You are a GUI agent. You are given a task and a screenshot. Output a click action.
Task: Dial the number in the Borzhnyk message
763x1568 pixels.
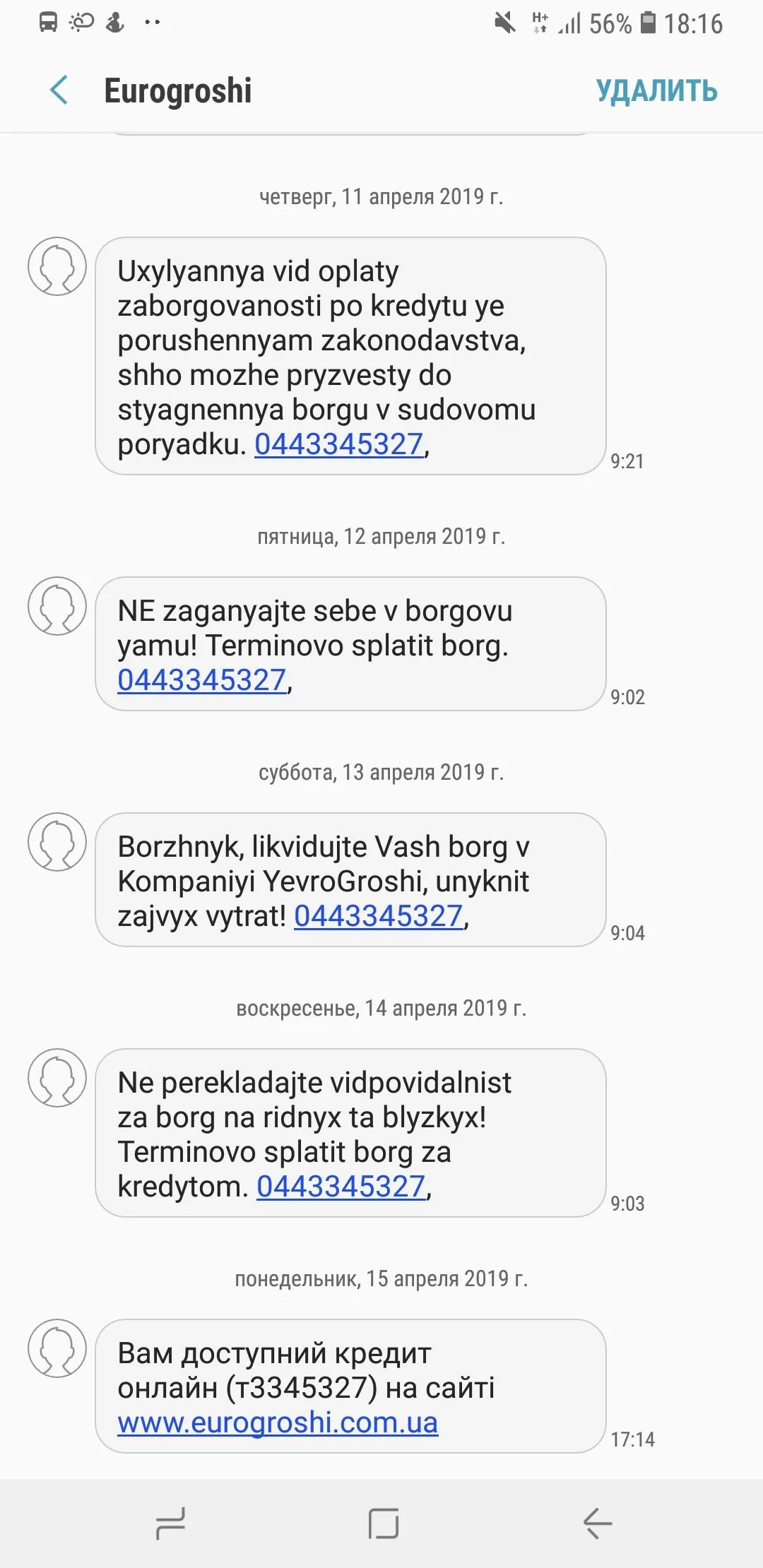pos(379,916)
